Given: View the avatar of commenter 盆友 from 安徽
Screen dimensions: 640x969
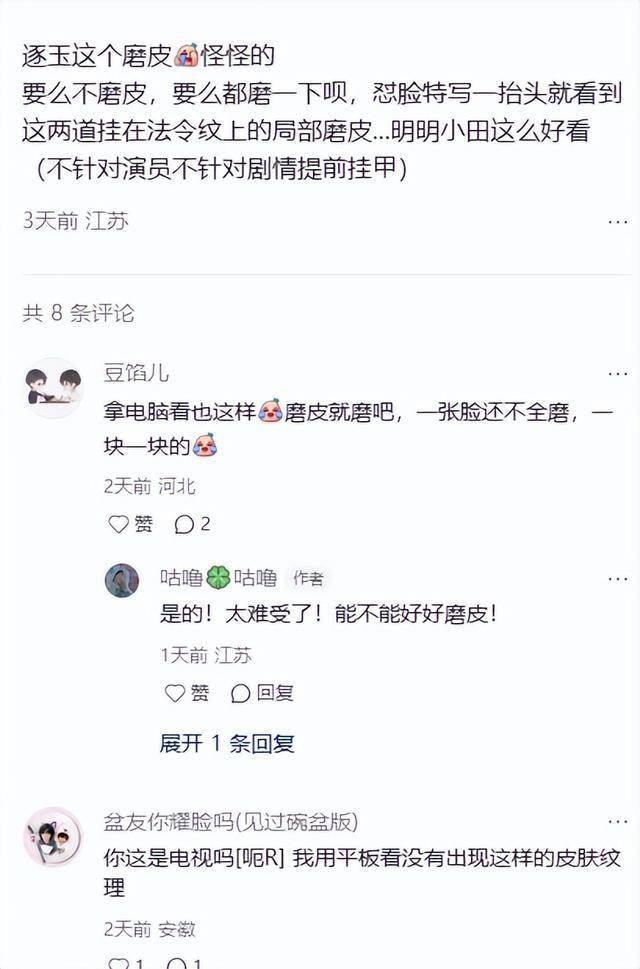Looking at the screenshot, I should click(52, 837).
